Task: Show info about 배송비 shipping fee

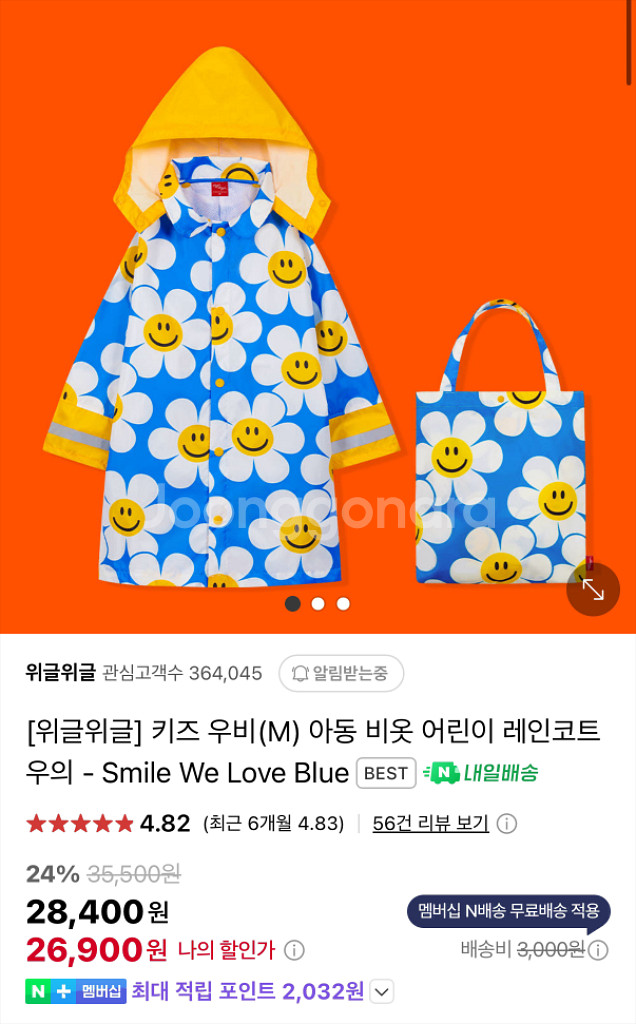Action: pyautogui.click(x=598, y=950)
